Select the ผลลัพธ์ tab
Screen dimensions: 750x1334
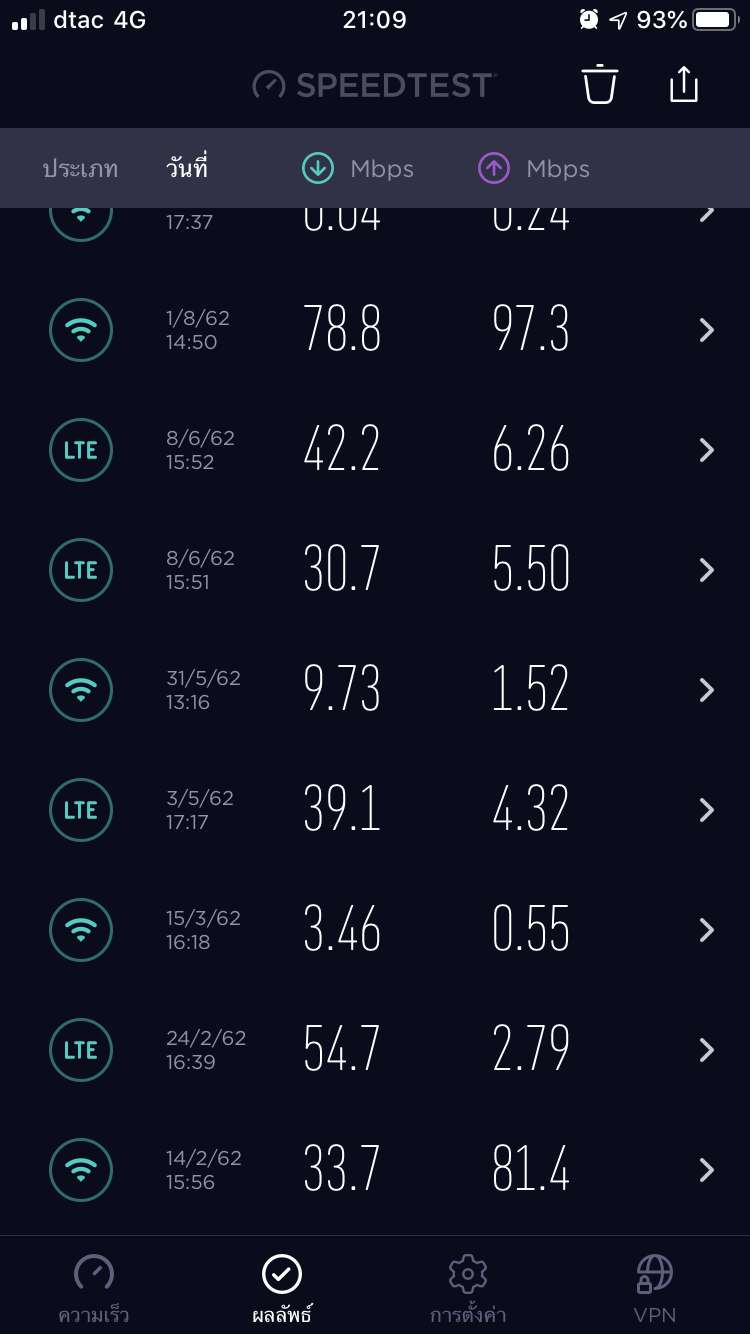281,1288
